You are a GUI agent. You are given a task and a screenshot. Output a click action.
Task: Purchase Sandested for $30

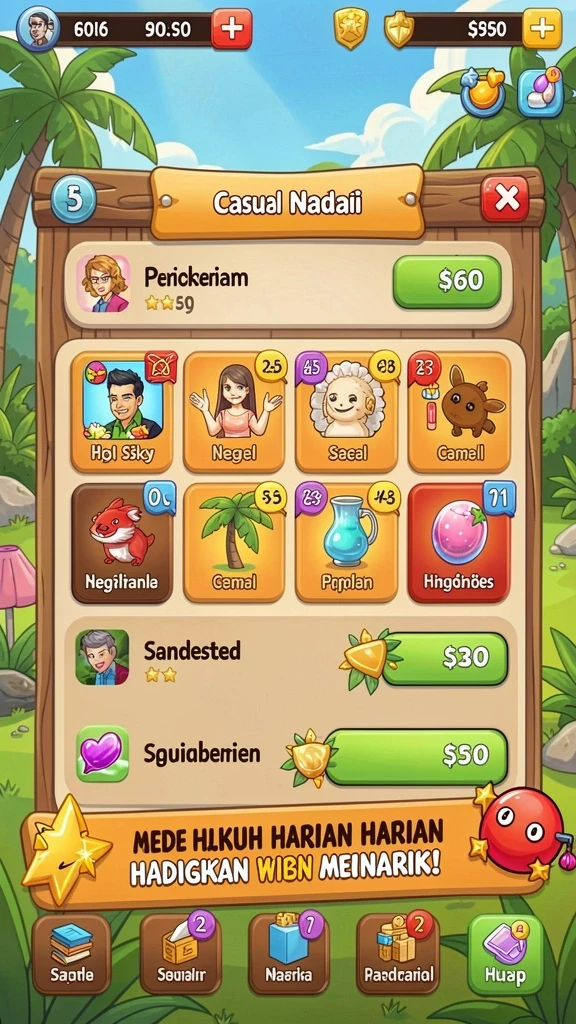(x=444, y=658)
